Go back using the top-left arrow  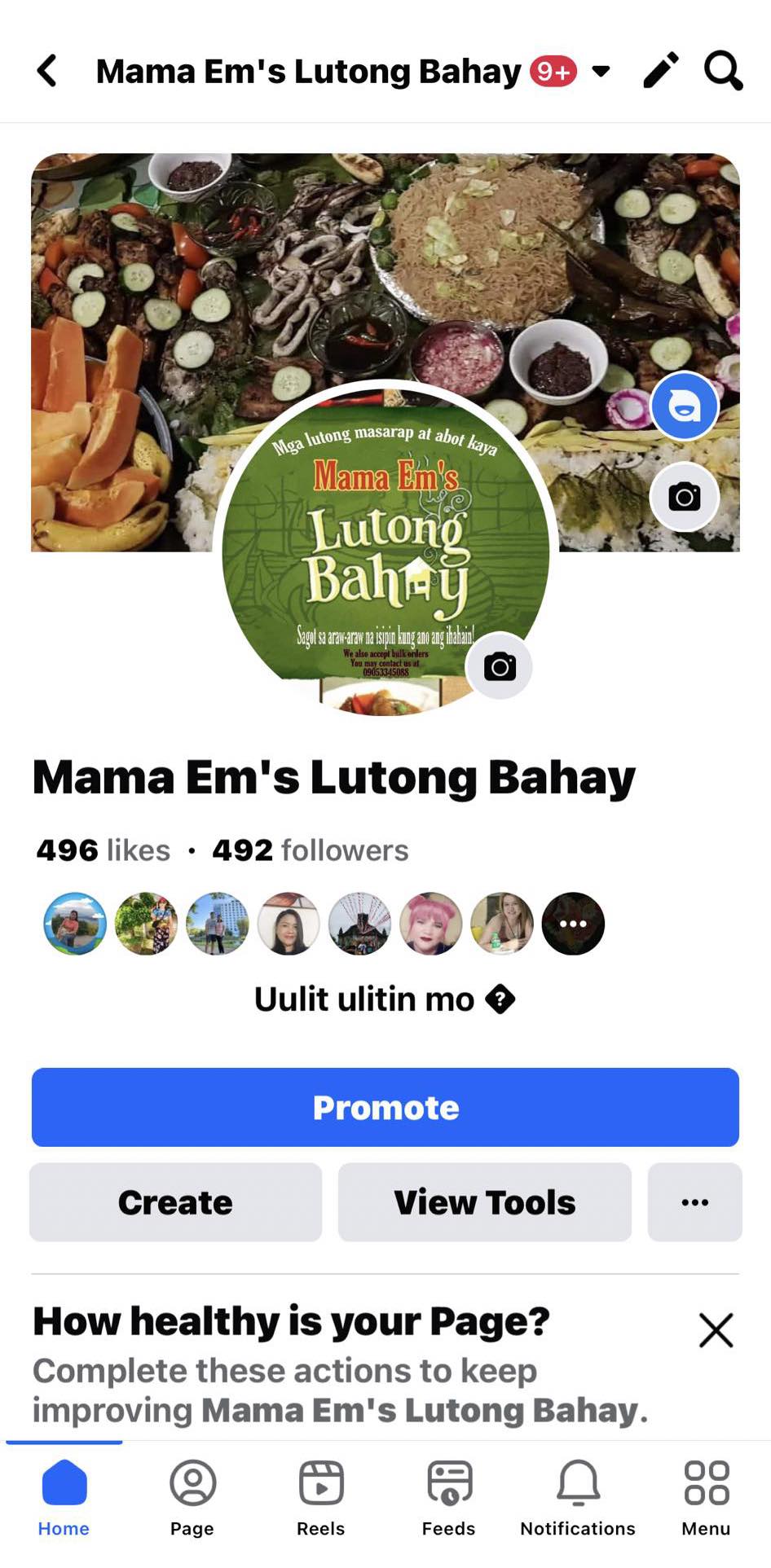[x=47, y=71]
